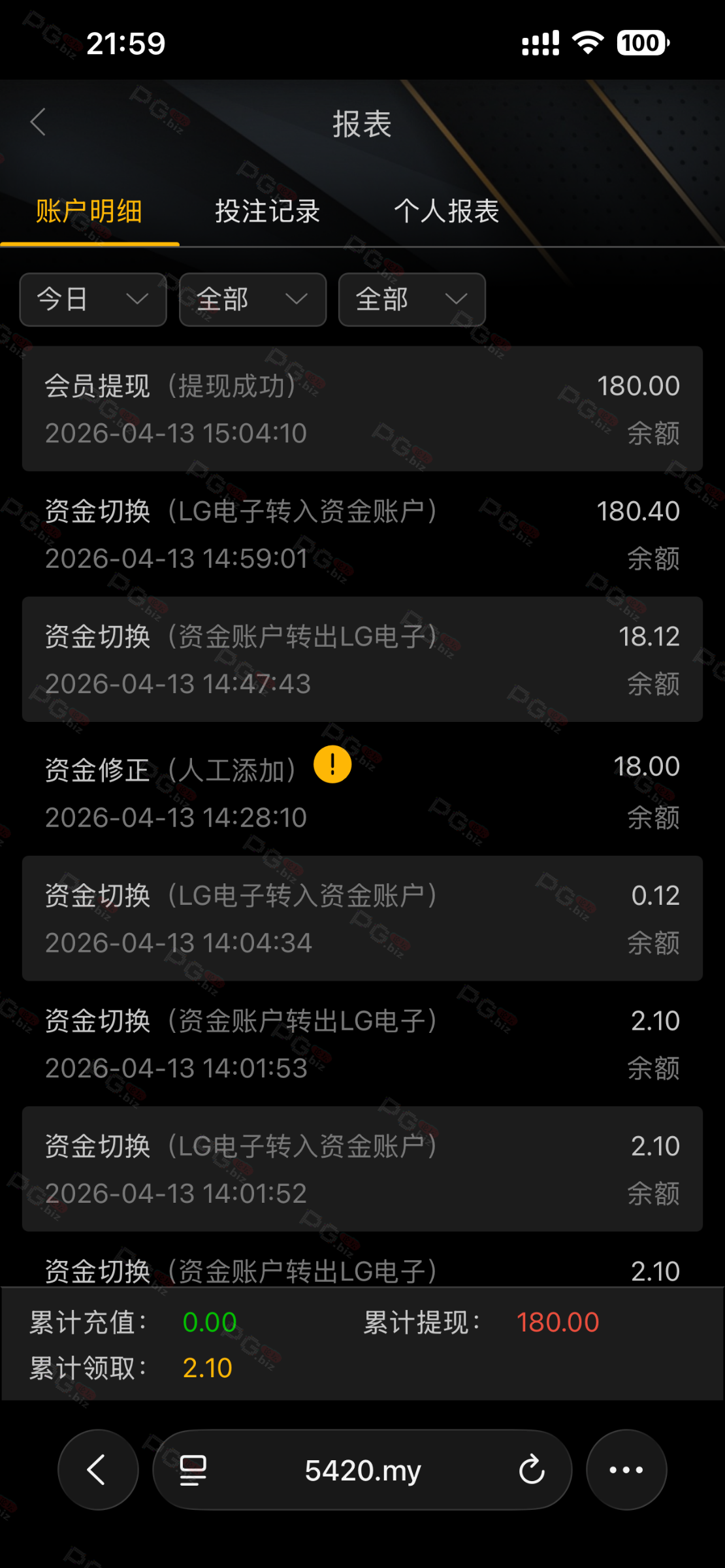The height and width of the screenshot is (1568, 725).
Task: Tap the browser back arrow button
Action: (x=97, y=1470)
